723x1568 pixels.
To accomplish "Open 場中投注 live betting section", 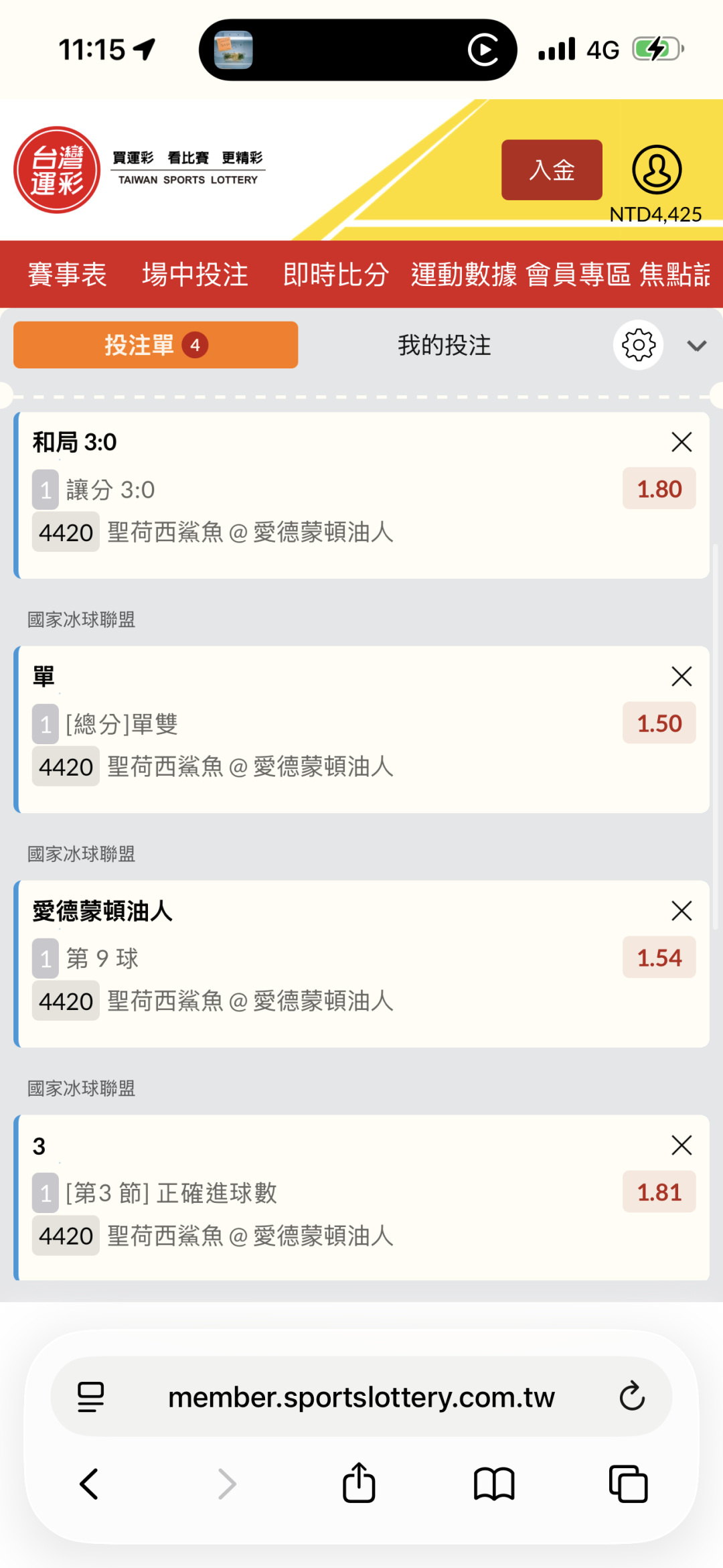I will click(195, 275).
